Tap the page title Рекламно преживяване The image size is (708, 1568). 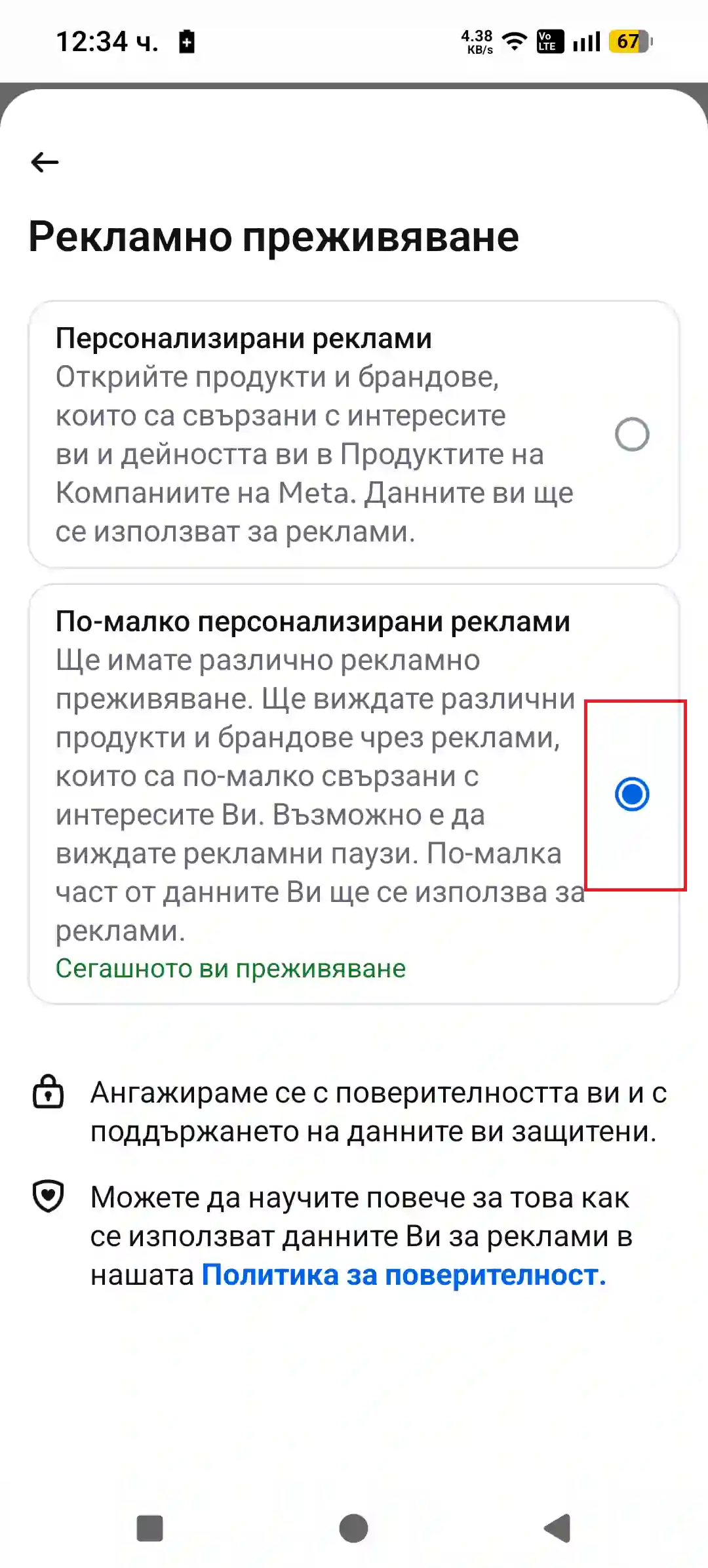tap(273, 239)
